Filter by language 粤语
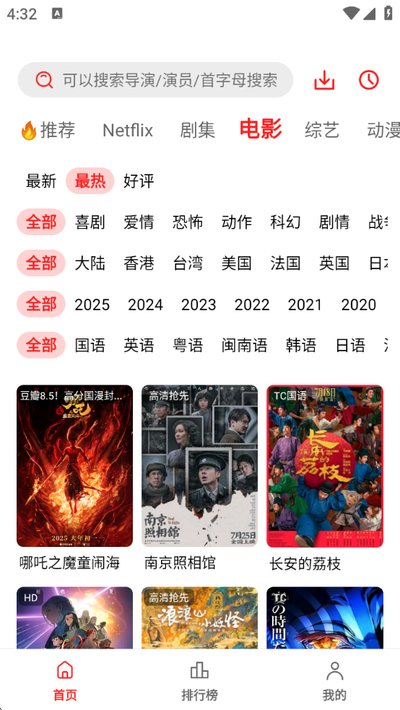 tap(188, 345)
